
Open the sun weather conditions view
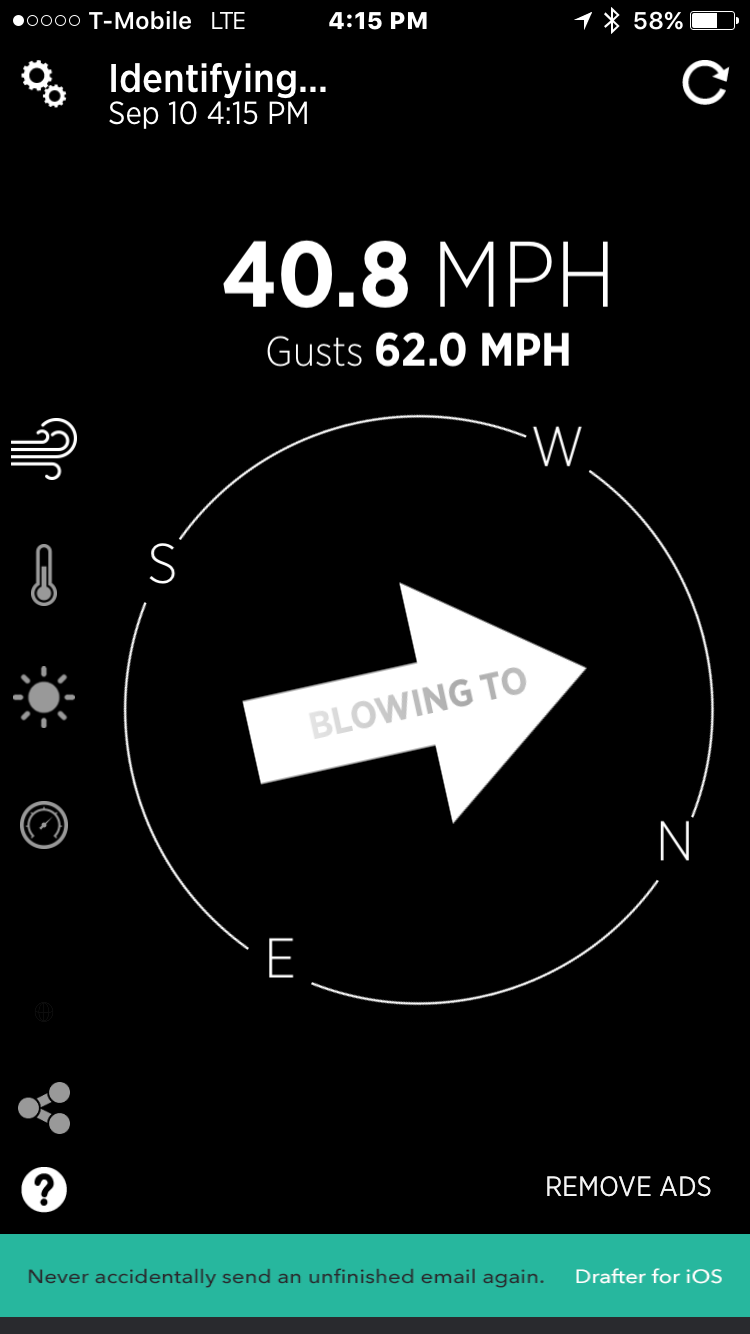coord(44,697)
